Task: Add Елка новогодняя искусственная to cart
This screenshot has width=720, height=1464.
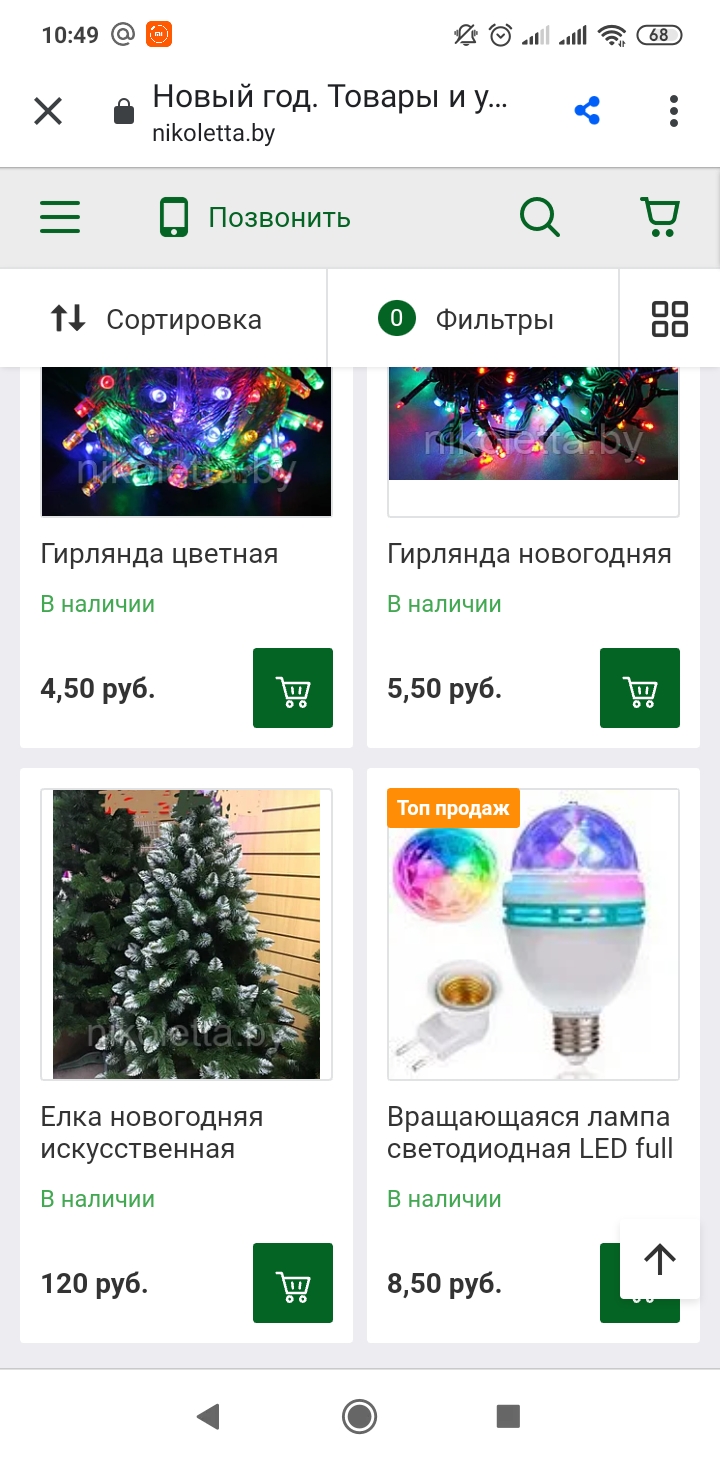Action: (x=293, y=1283)
